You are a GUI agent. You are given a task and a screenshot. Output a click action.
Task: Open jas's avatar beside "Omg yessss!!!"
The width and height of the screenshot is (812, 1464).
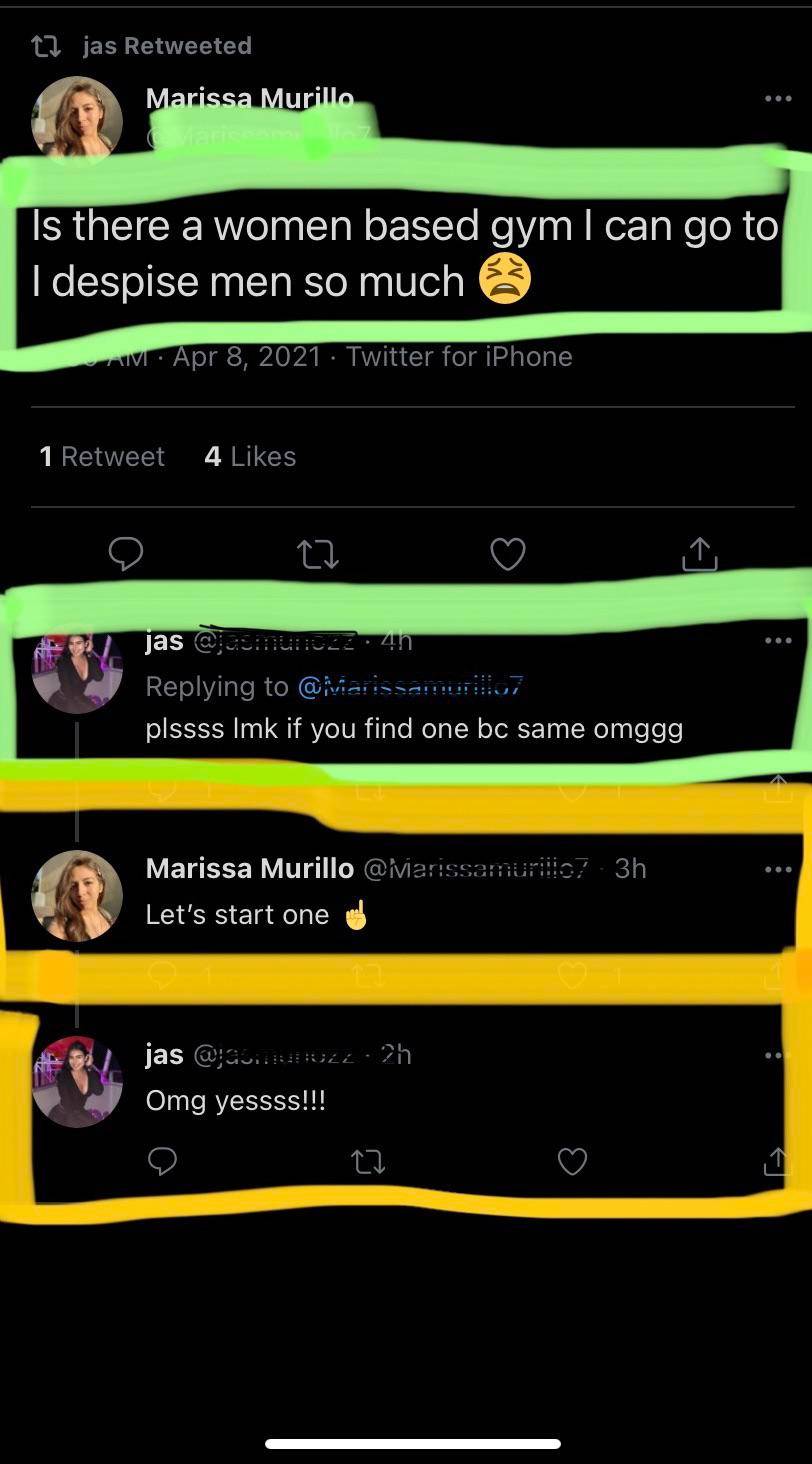click(x=77, y=1081)
